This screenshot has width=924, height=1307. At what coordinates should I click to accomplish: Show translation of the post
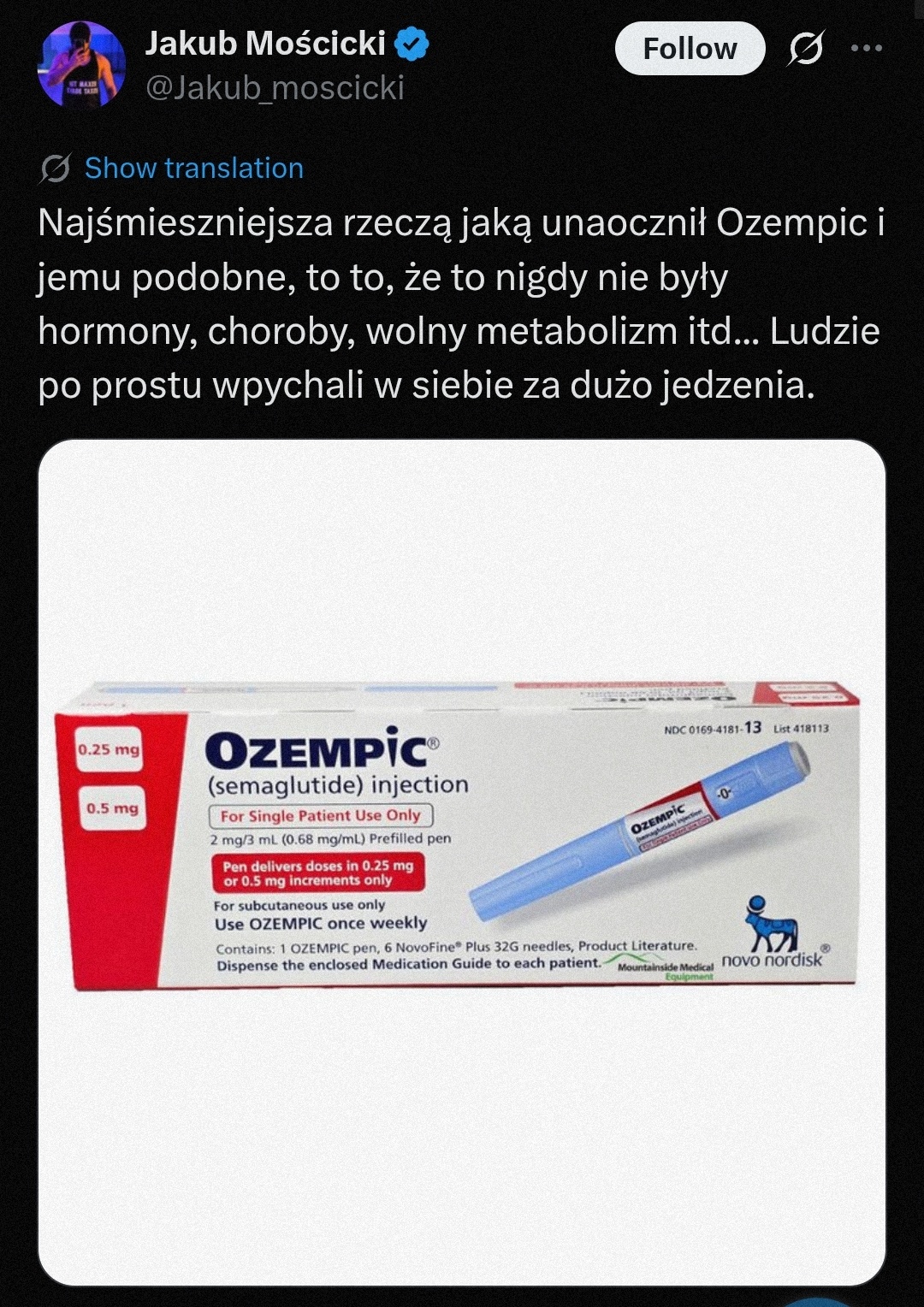pos(193,169)
